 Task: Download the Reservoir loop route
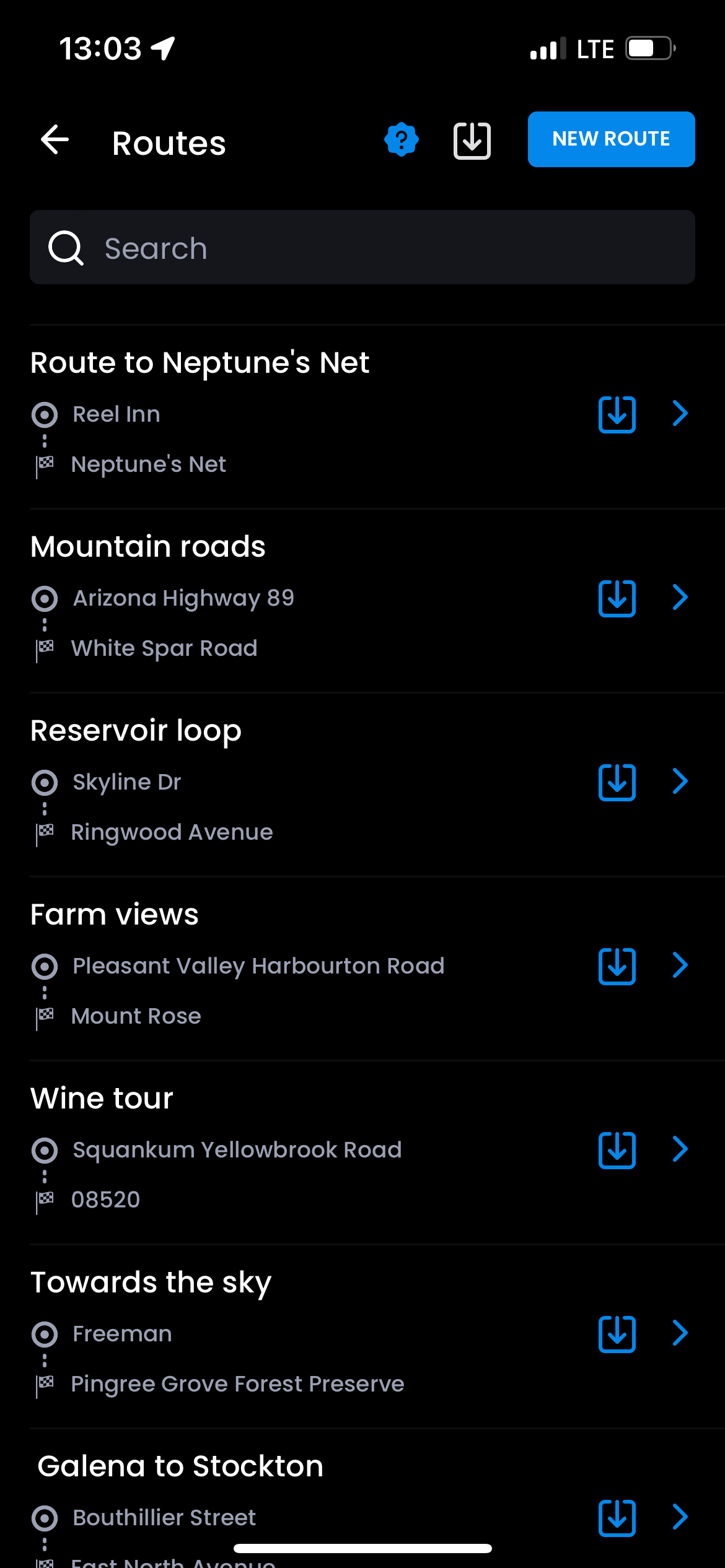617,782
